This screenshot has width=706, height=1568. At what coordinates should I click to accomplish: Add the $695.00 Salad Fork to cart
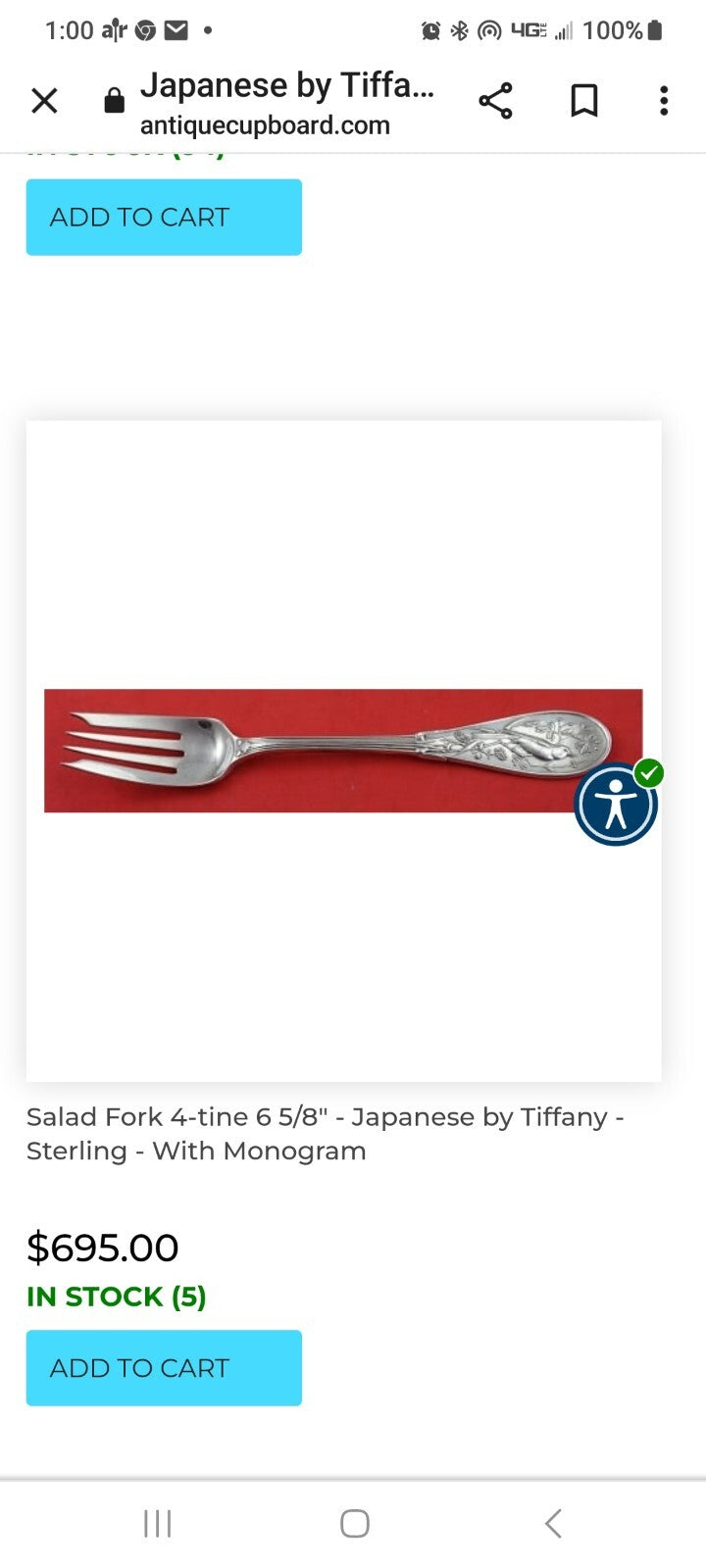(164, 1368)
